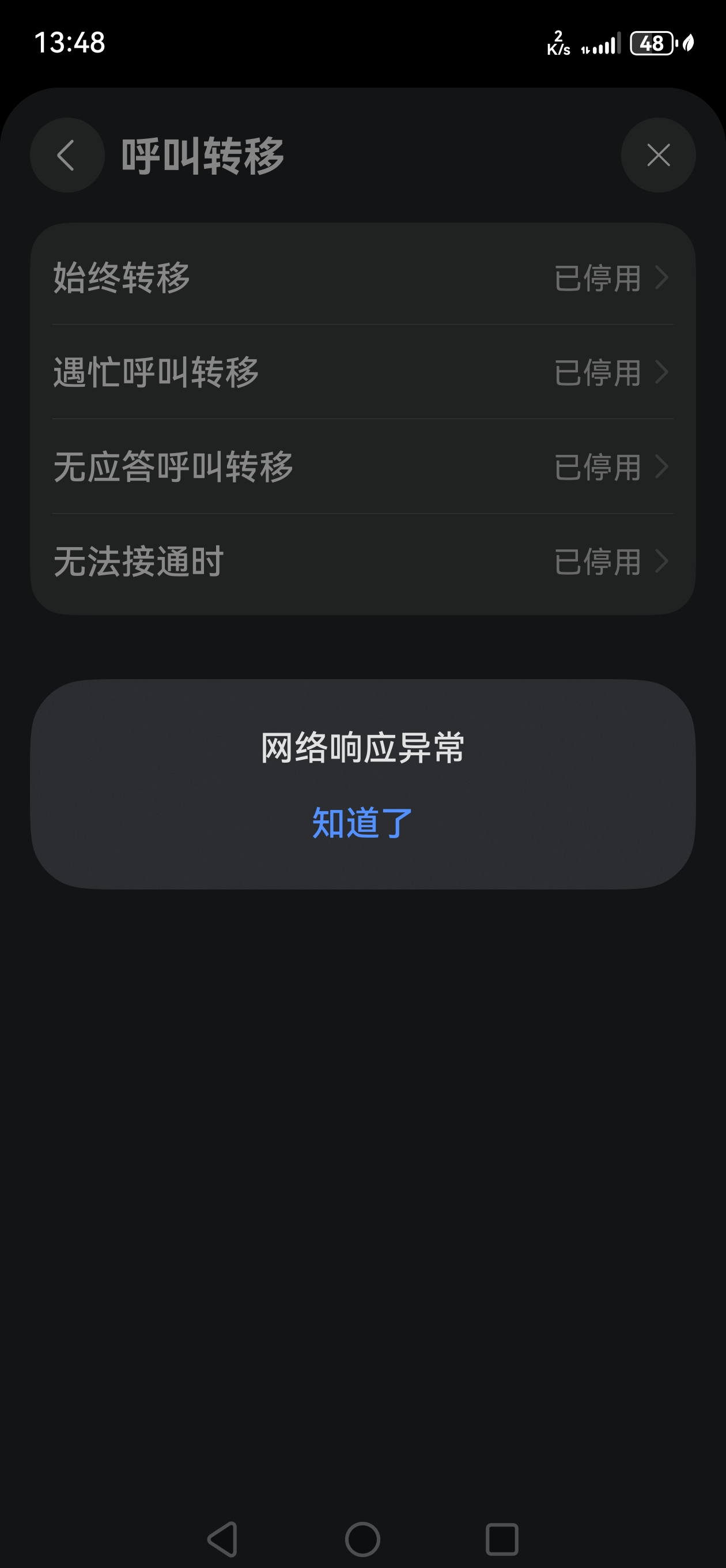The height and width of the screenshot is (1568, 726).
Task: Tap 知道了 to dismiss the error dialog
Action: click(x=362, y=821)
